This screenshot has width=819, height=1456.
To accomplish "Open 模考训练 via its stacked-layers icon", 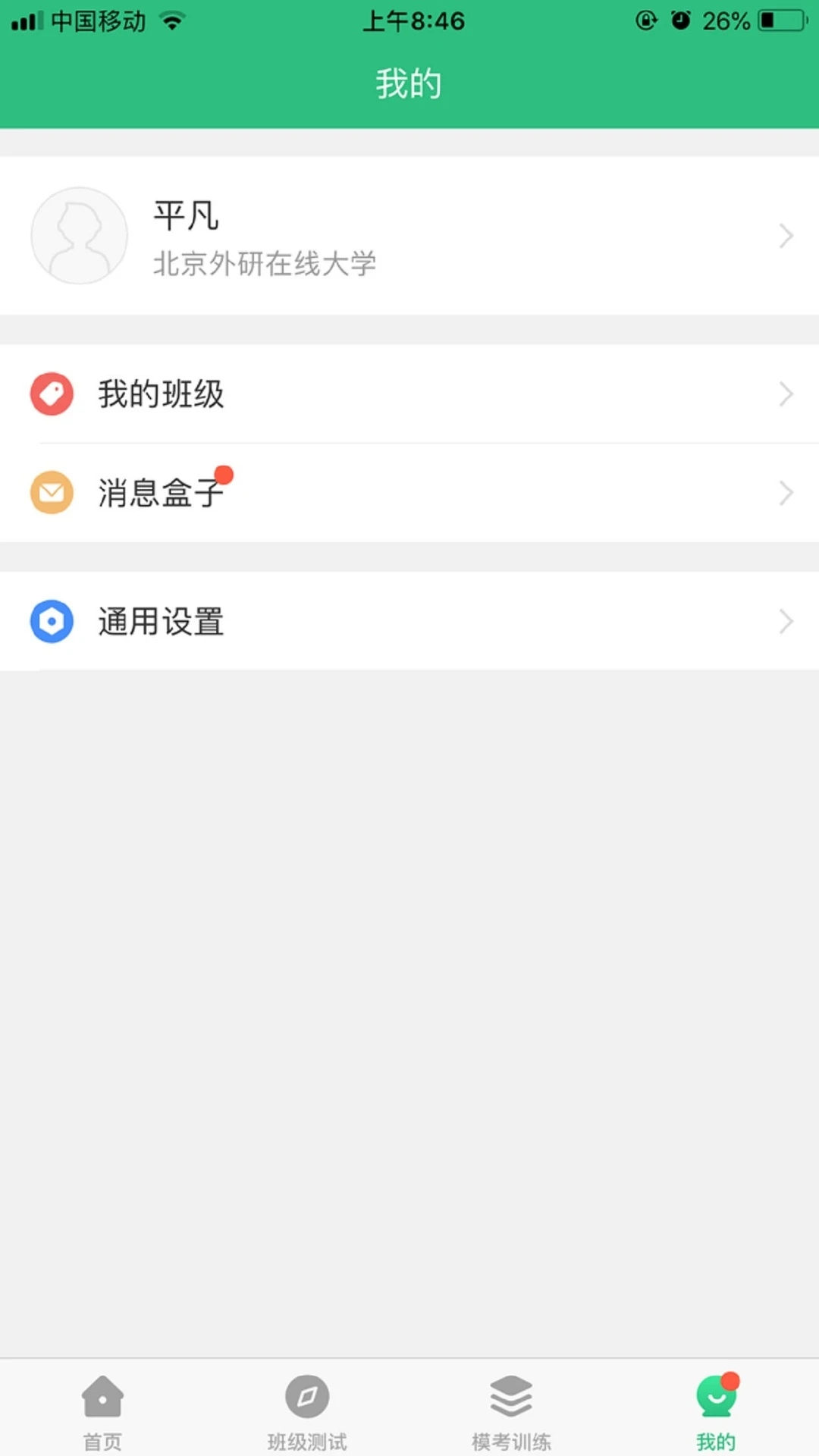I will (x=511, y=1395).
